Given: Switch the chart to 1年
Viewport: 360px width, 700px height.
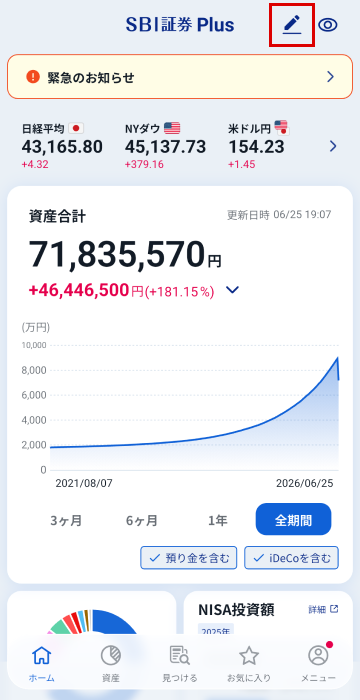Looking at the screenshot, I should click(x=218, y=520).
